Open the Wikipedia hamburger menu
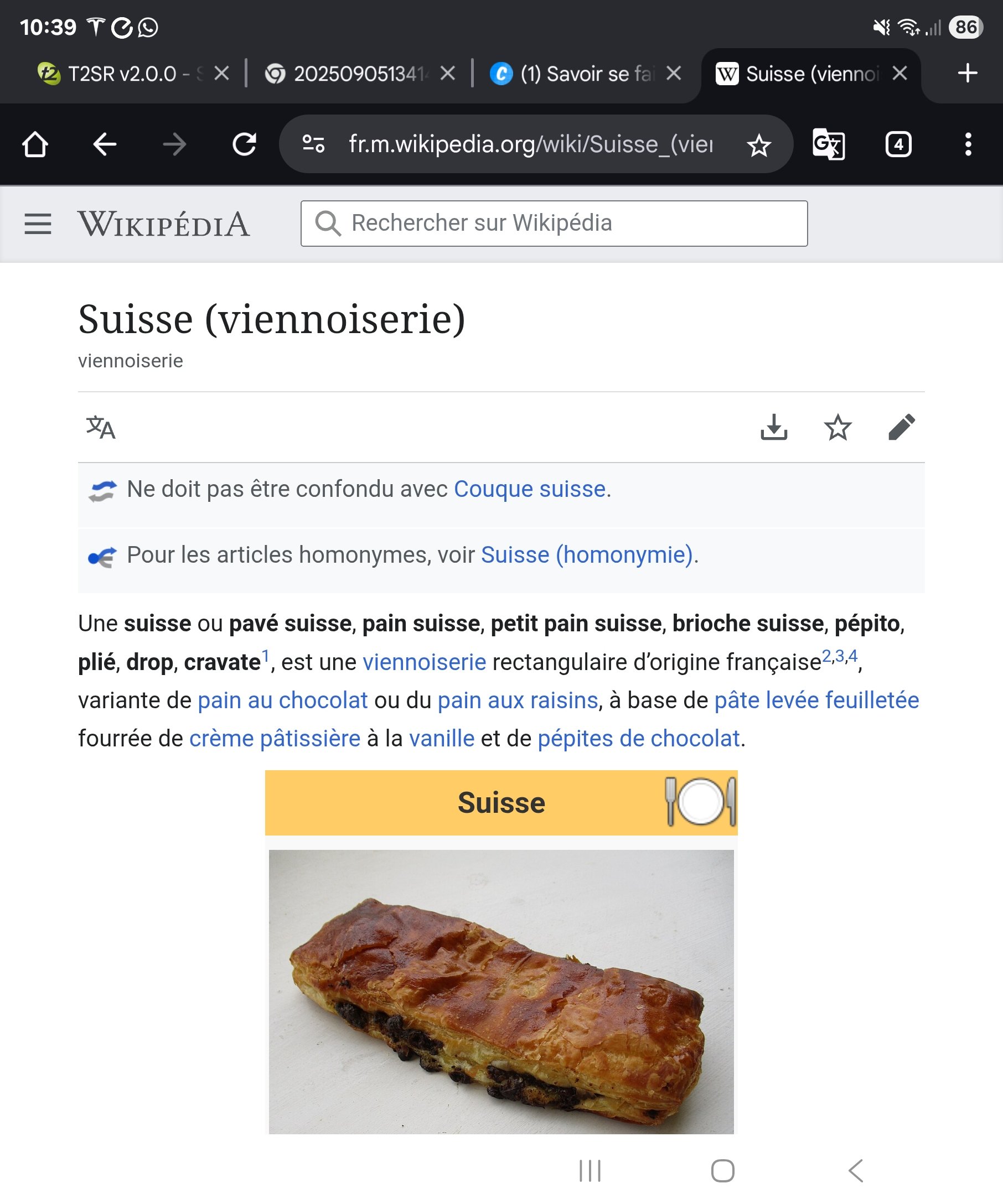The image size is (1003, 1204). [x=38, y=224]
